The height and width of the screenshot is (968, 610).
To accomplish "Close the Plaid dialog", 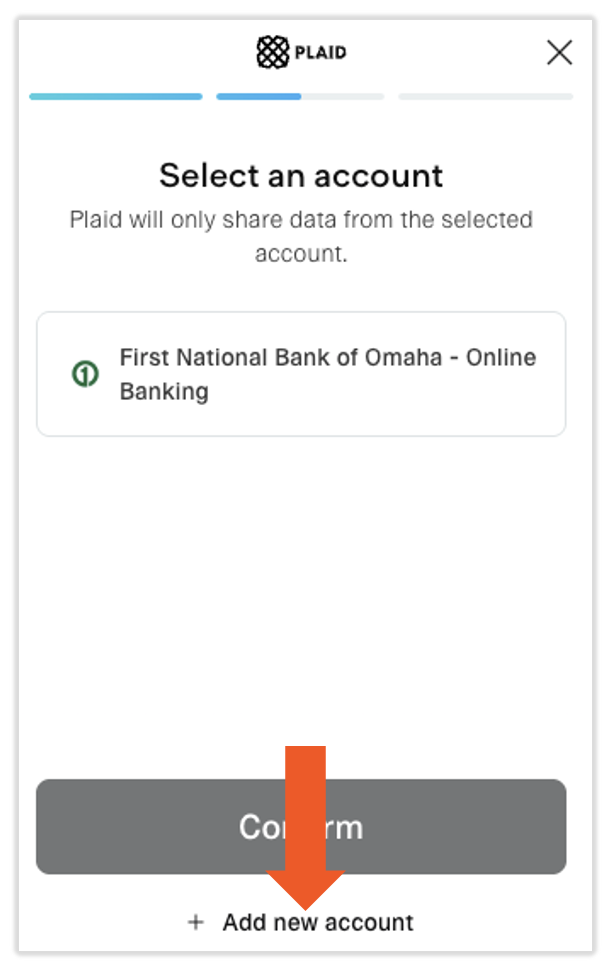I will [x=559, y=53].
